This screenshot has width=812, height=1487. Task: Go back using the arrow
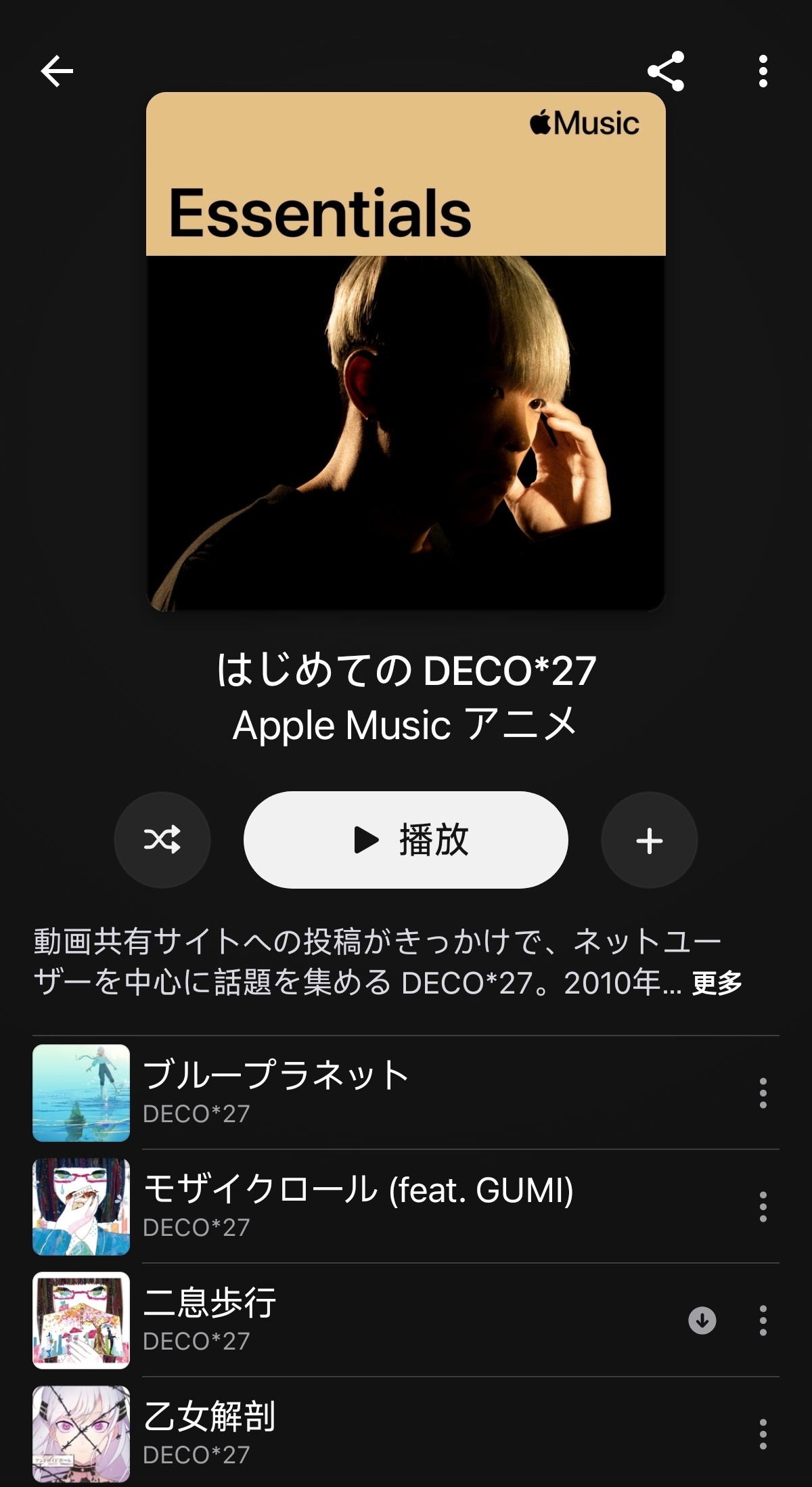point(57,71)
